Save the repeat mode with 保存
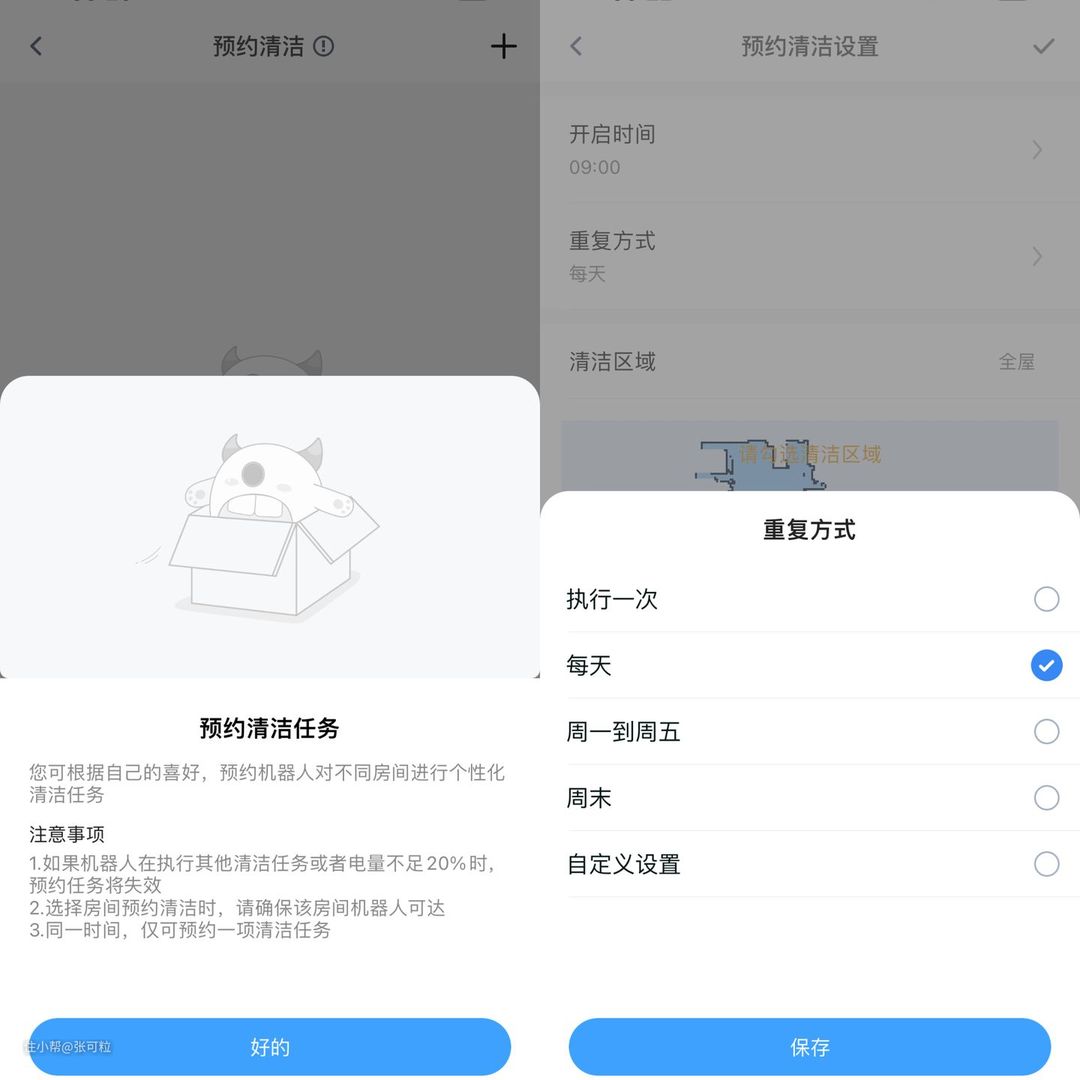The height and width of the screenshot is (1080, 1080). [809, 1047]
